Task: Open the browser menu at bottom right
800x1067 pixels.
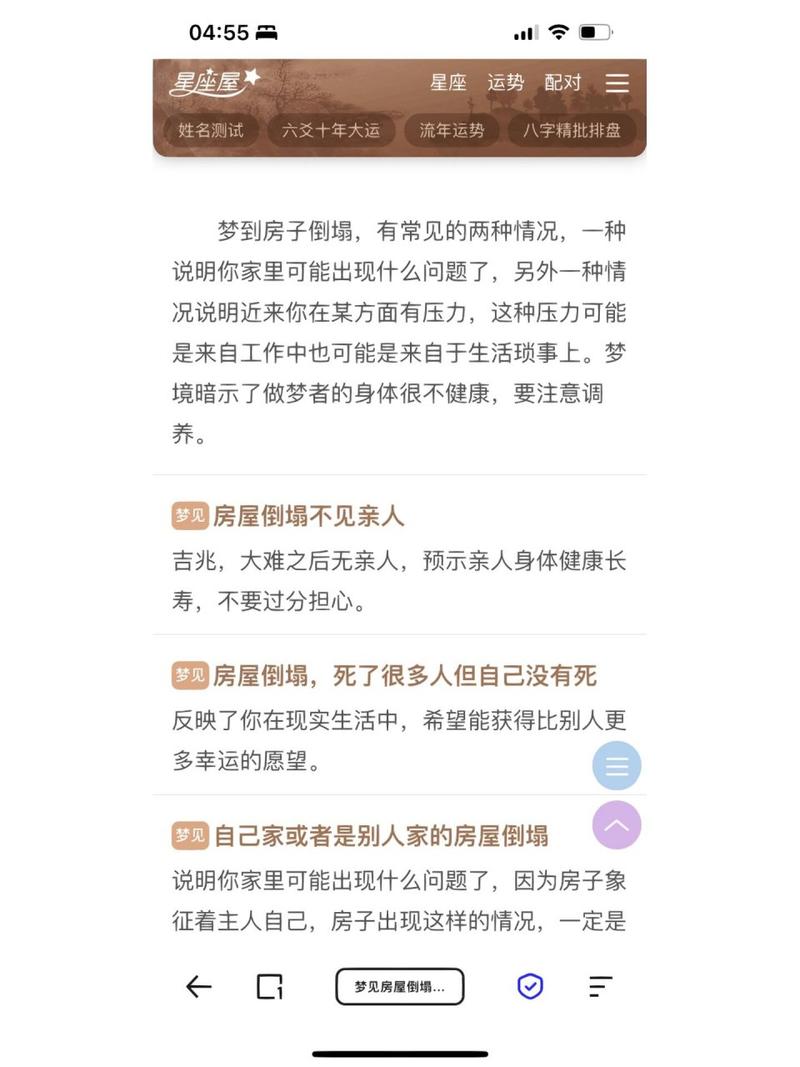Action: pos(600,987)
